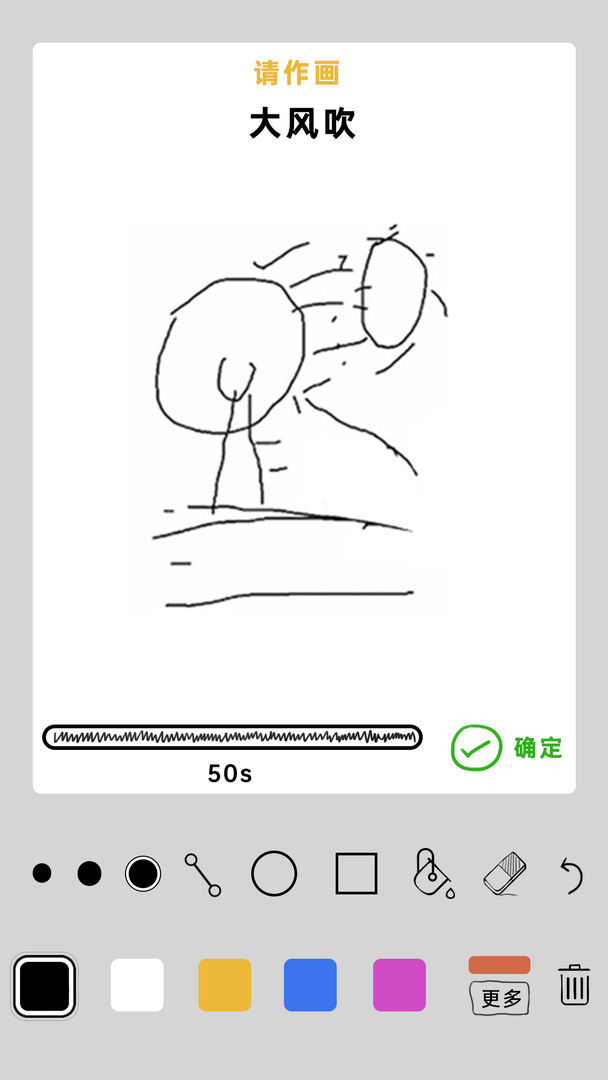Choose the circle shape tool
608x1080 pixels.
coord(274,873)
